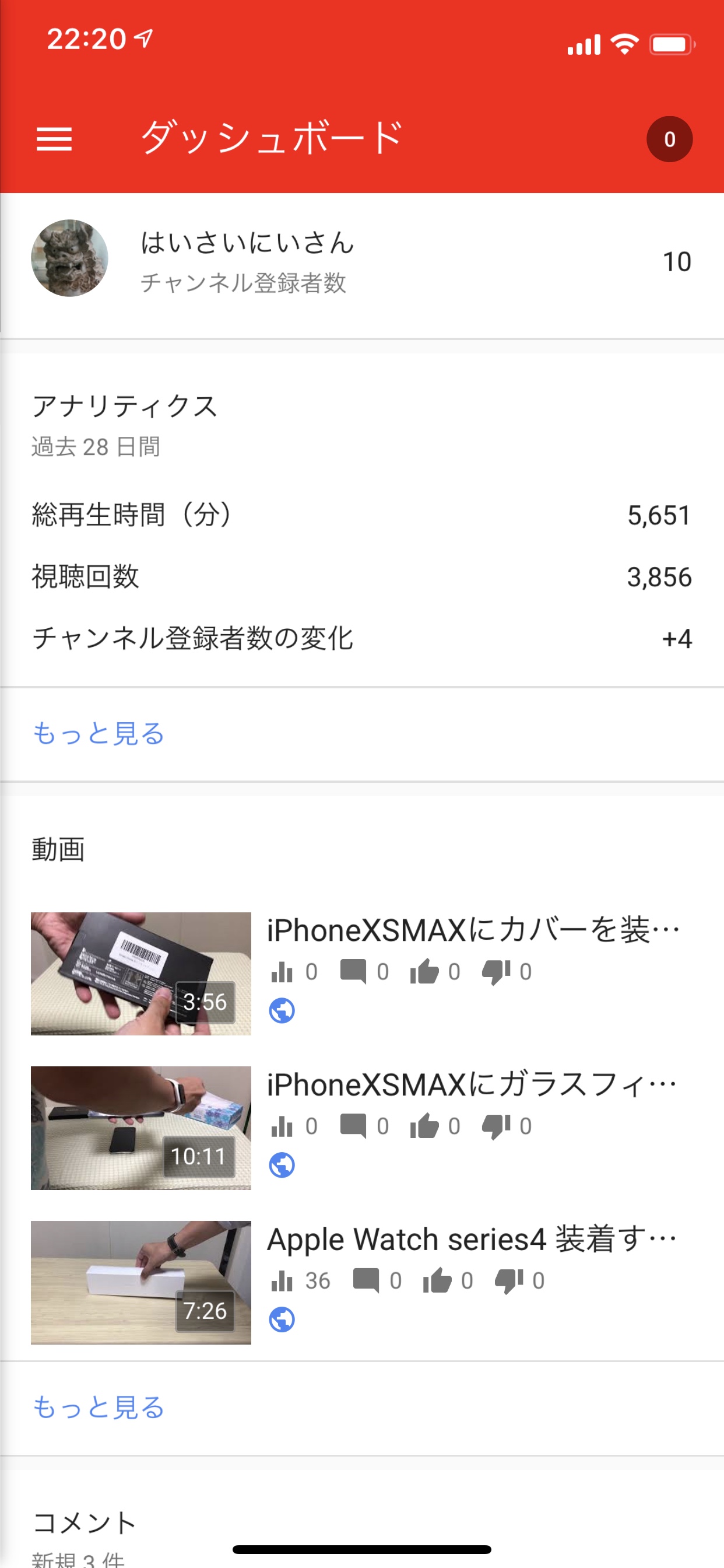
Task: Open the notifications badge showing 0
Action: point(669,139)
